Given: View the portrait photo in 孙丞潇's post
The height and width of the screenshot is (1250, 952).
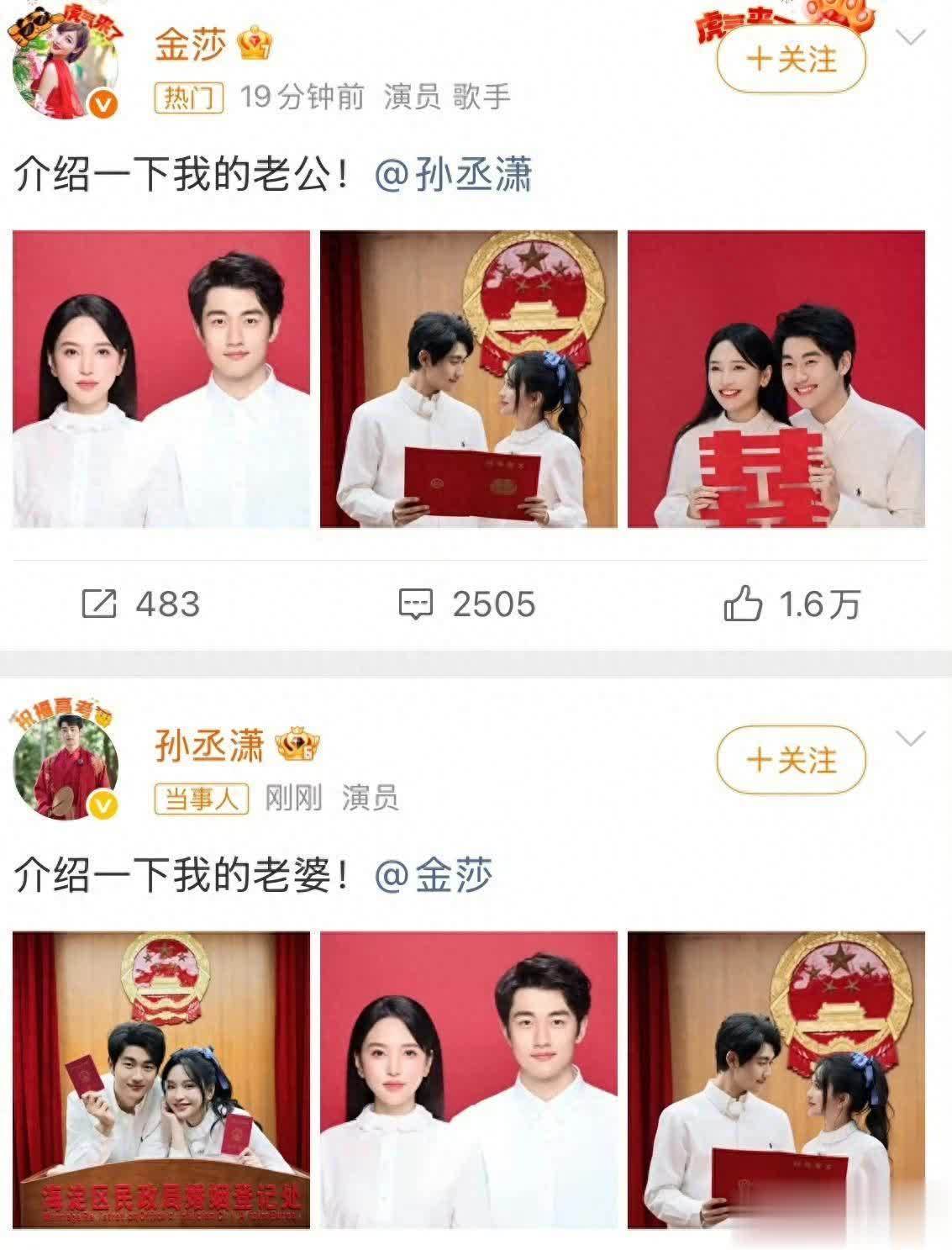Looking at the screenshot, I should click(469, 1080).
